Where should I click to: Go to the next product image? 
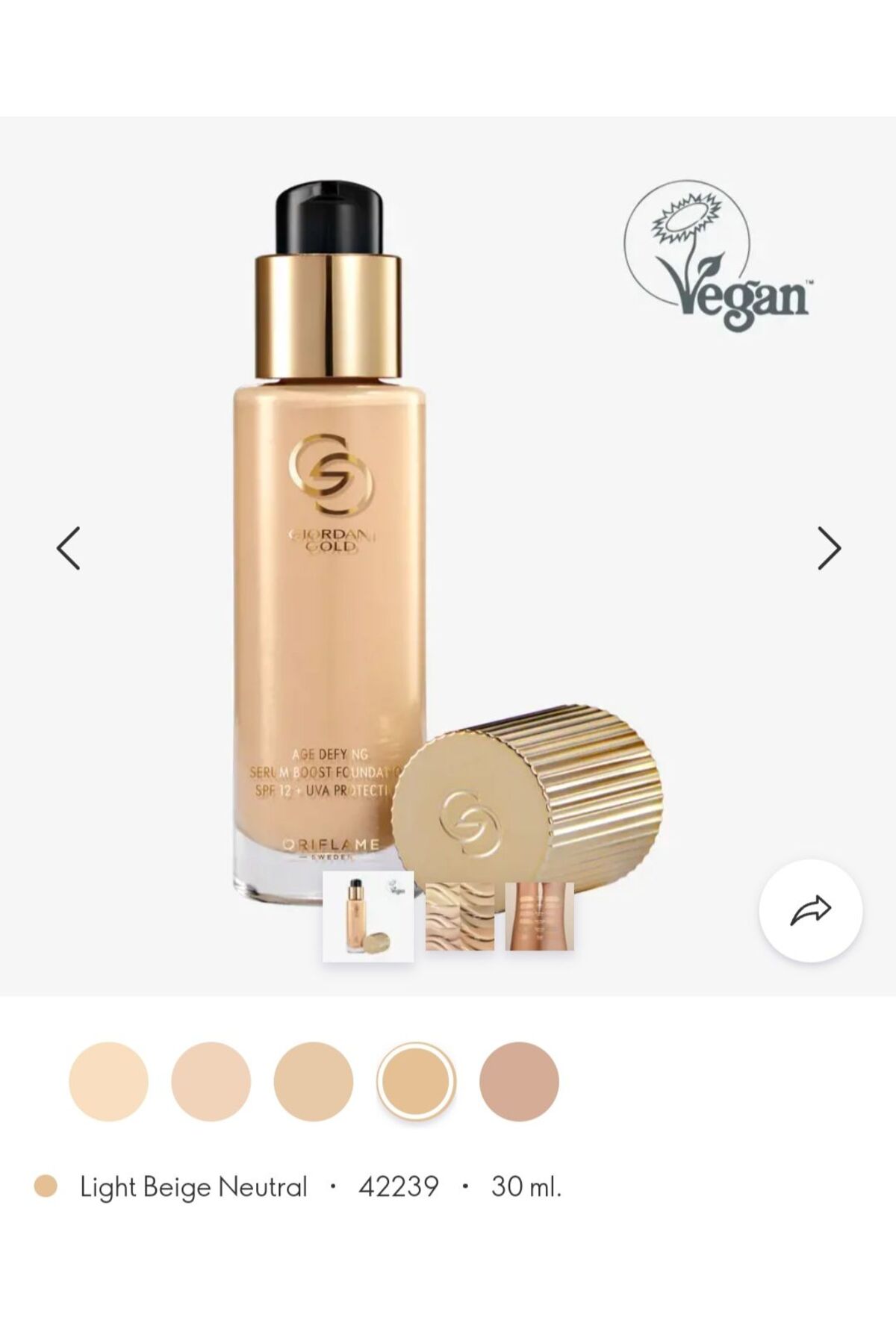829,549
